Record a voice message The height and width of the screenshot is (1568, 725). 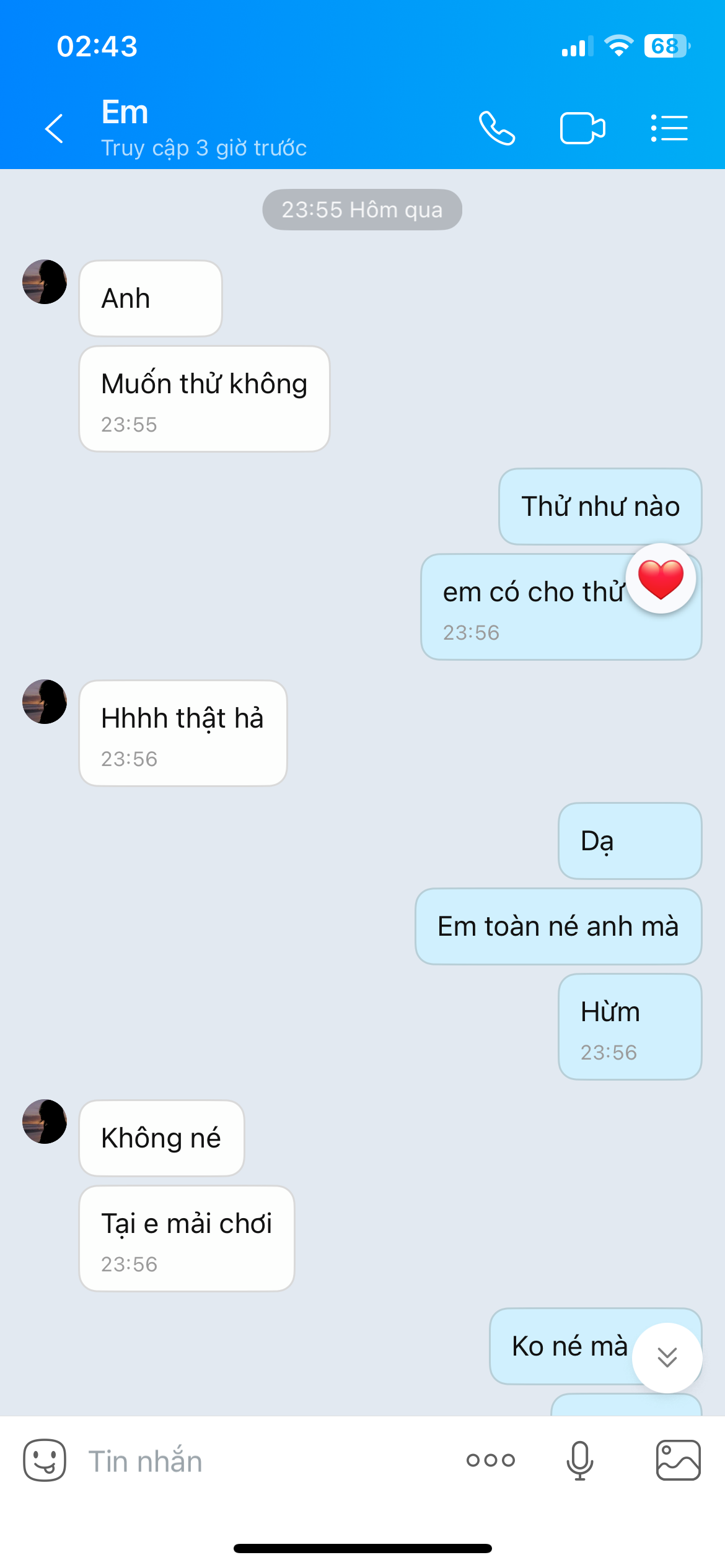[x=579, y=1460]
